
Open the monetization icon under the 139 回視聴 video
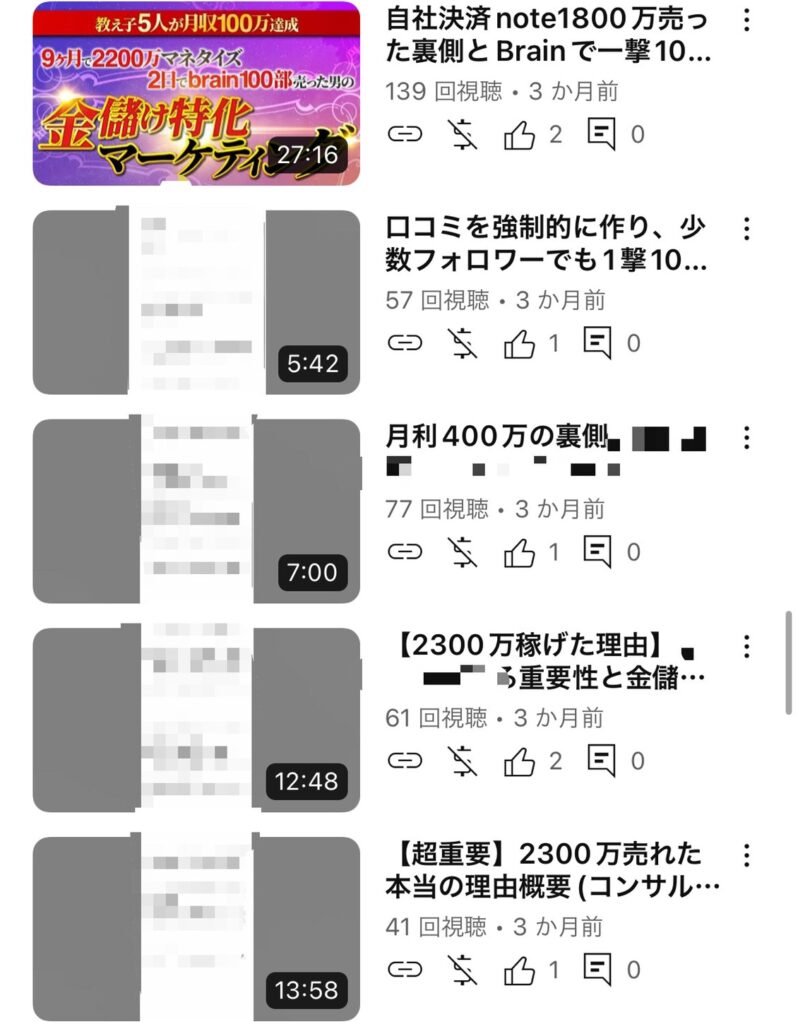pos(462,135)
